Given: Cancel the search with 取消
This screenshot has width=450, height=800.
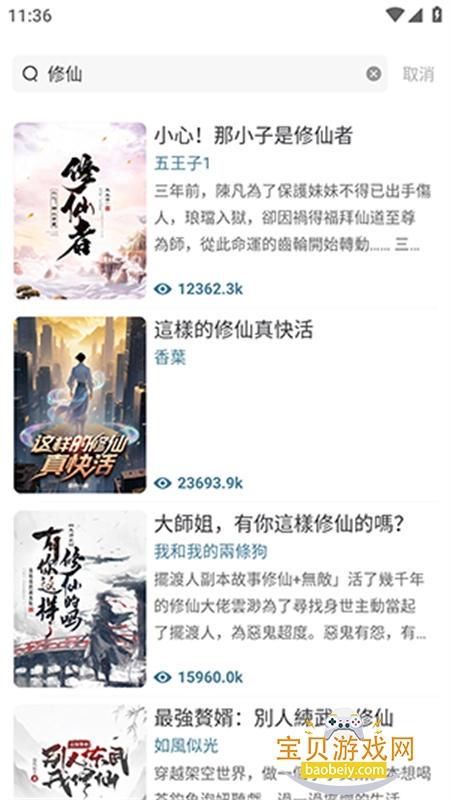Looking at the screenshot, I should click(x=418, y=74).
